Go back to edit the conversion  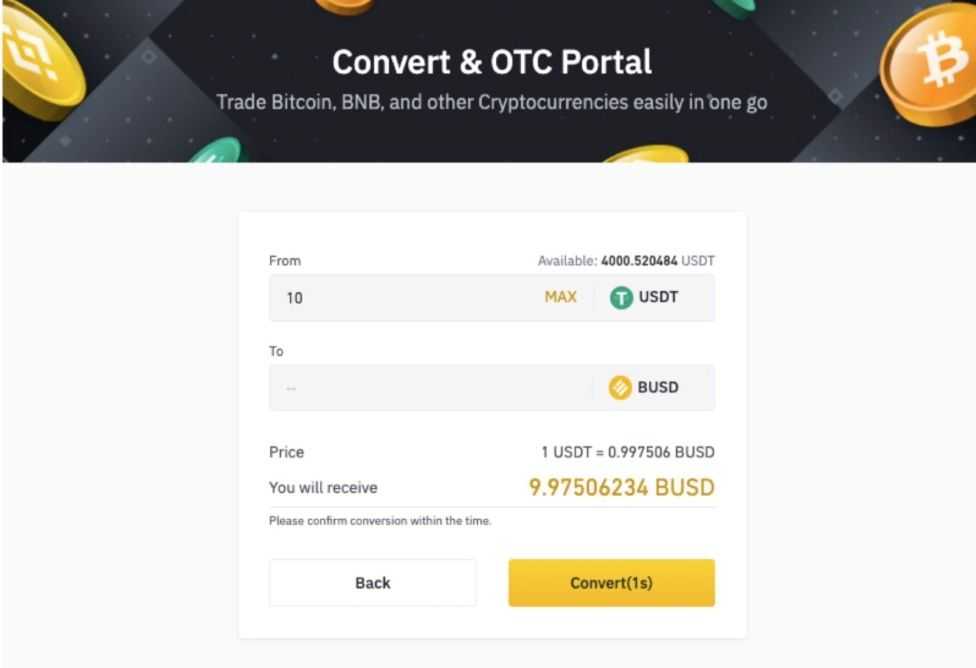pos(372,583)
